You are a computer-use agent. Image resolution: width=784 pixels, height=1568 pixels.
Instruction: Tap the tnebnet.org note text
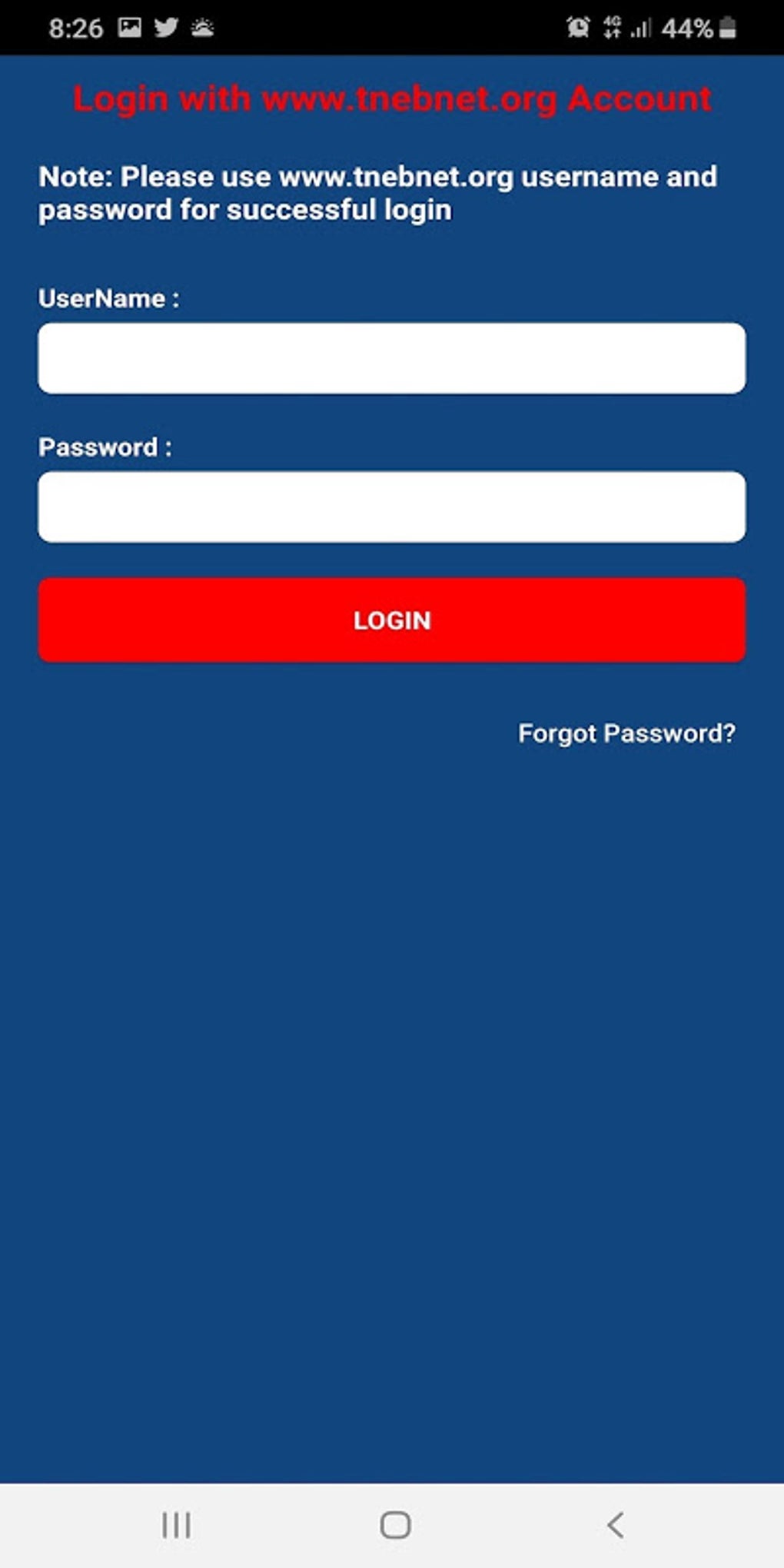coord(377,192)
